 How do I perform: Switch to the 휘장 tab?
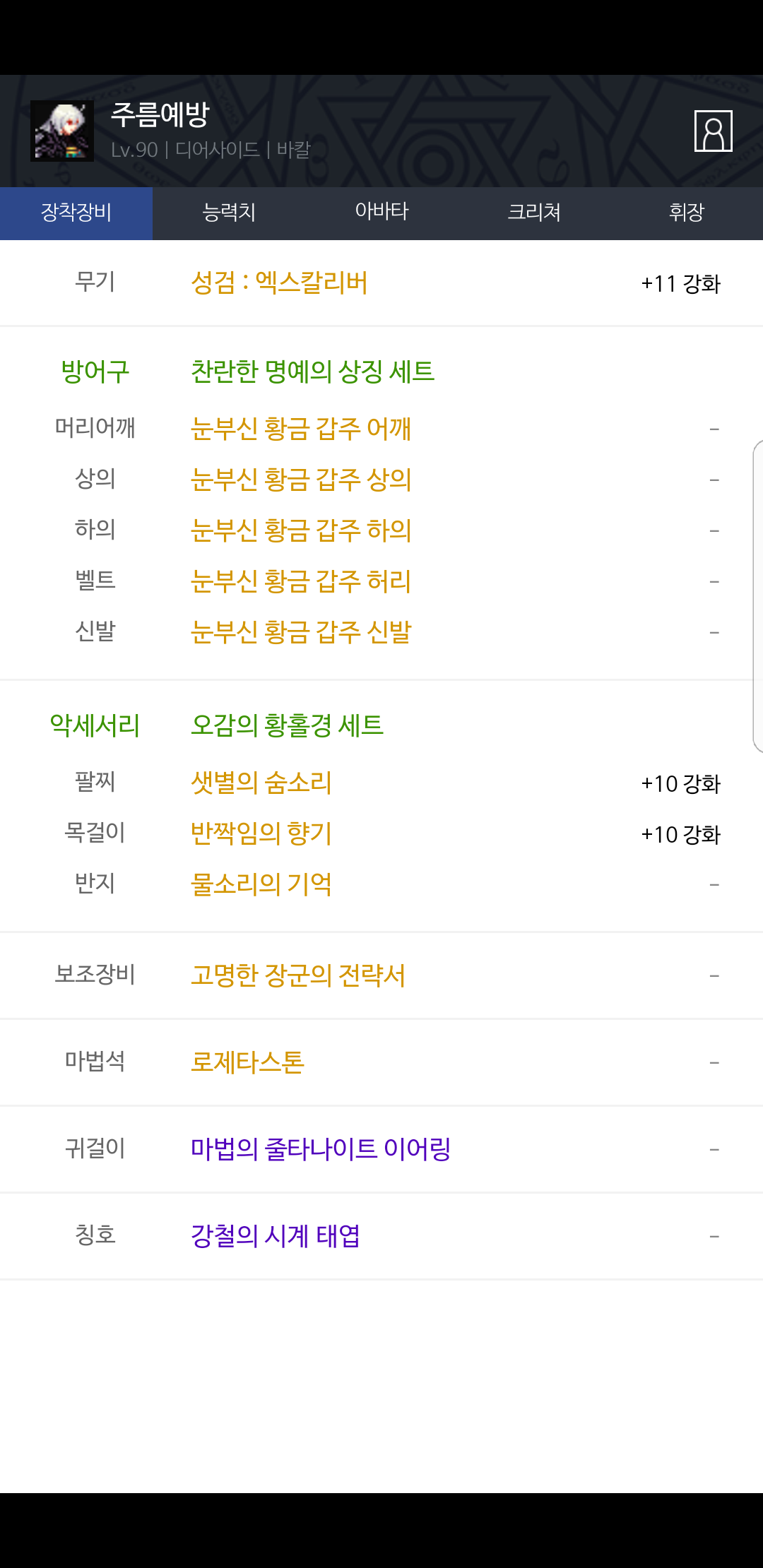click(x=687, y=213)
